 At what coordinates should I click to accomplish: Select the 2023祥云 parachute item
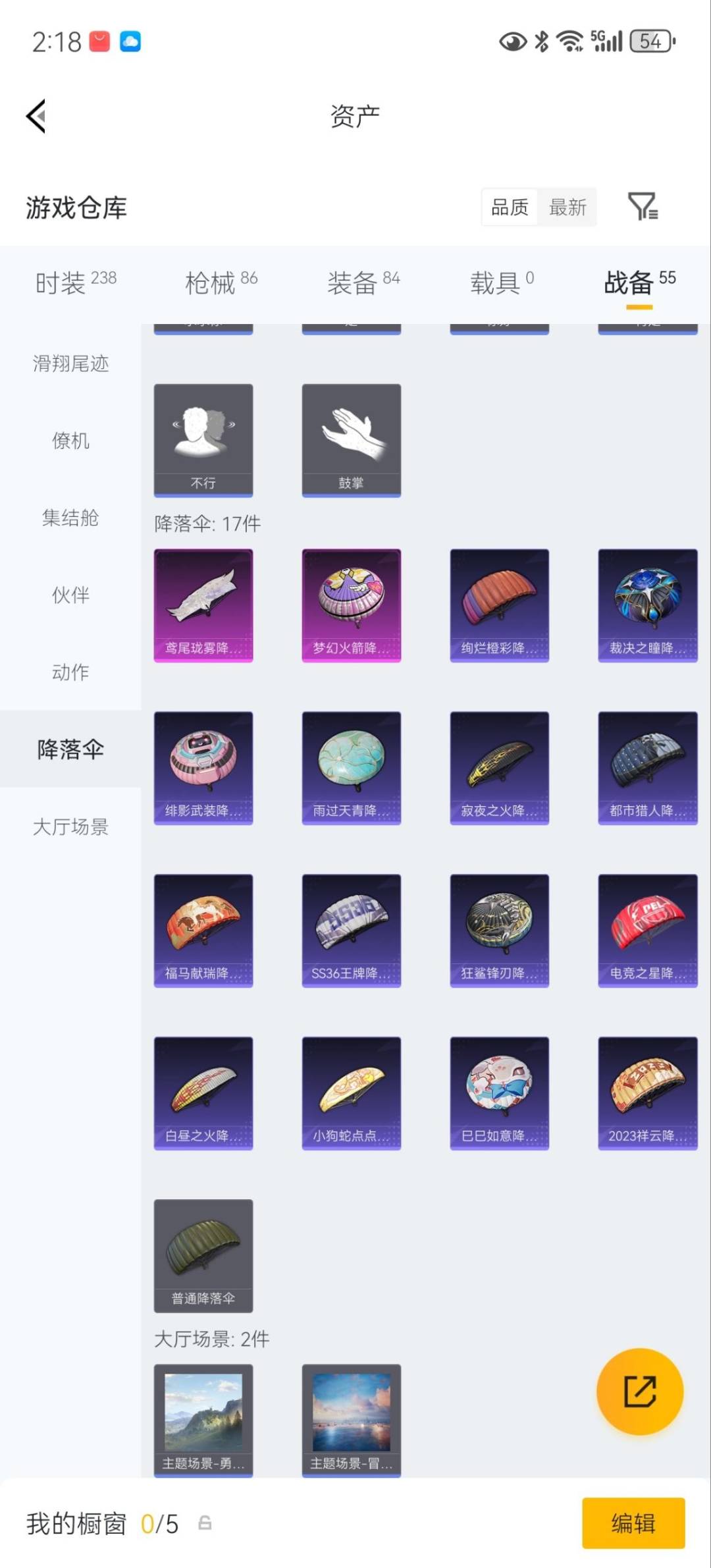coord(646,1090)
